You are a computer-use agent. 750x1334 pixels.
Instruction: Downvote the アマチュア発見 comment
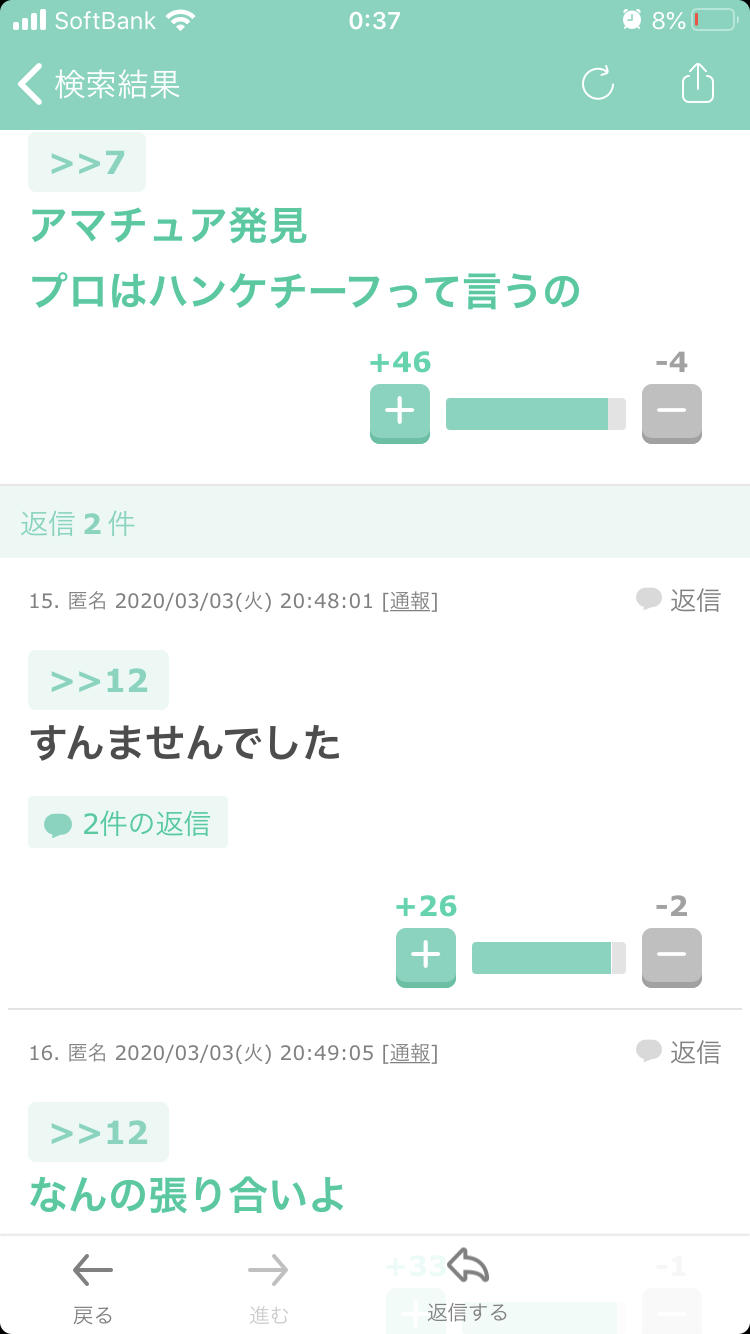(671, 412)
